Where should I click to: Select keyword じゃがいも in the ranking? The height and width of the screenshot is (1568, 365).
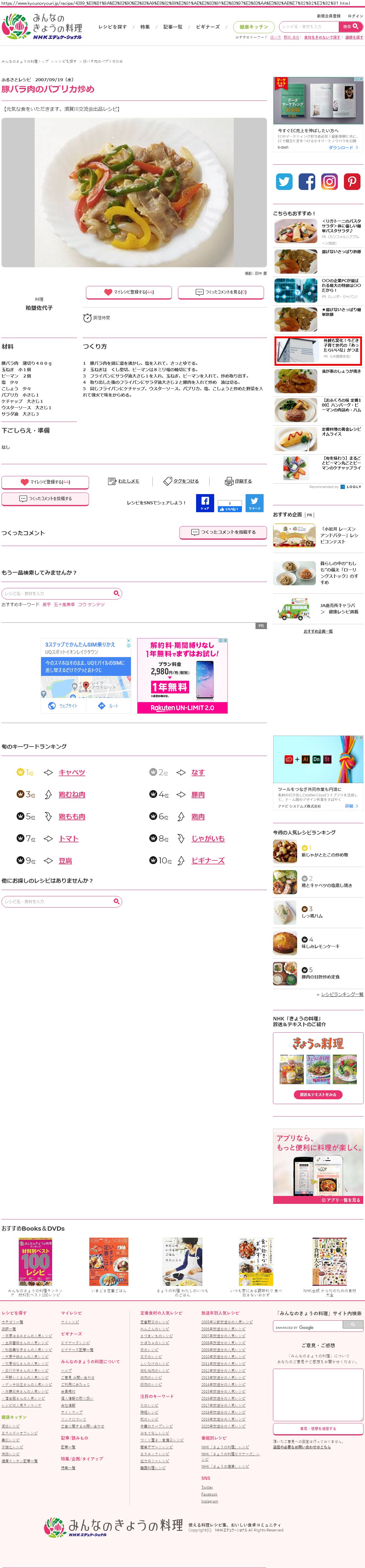click(208, 838)
